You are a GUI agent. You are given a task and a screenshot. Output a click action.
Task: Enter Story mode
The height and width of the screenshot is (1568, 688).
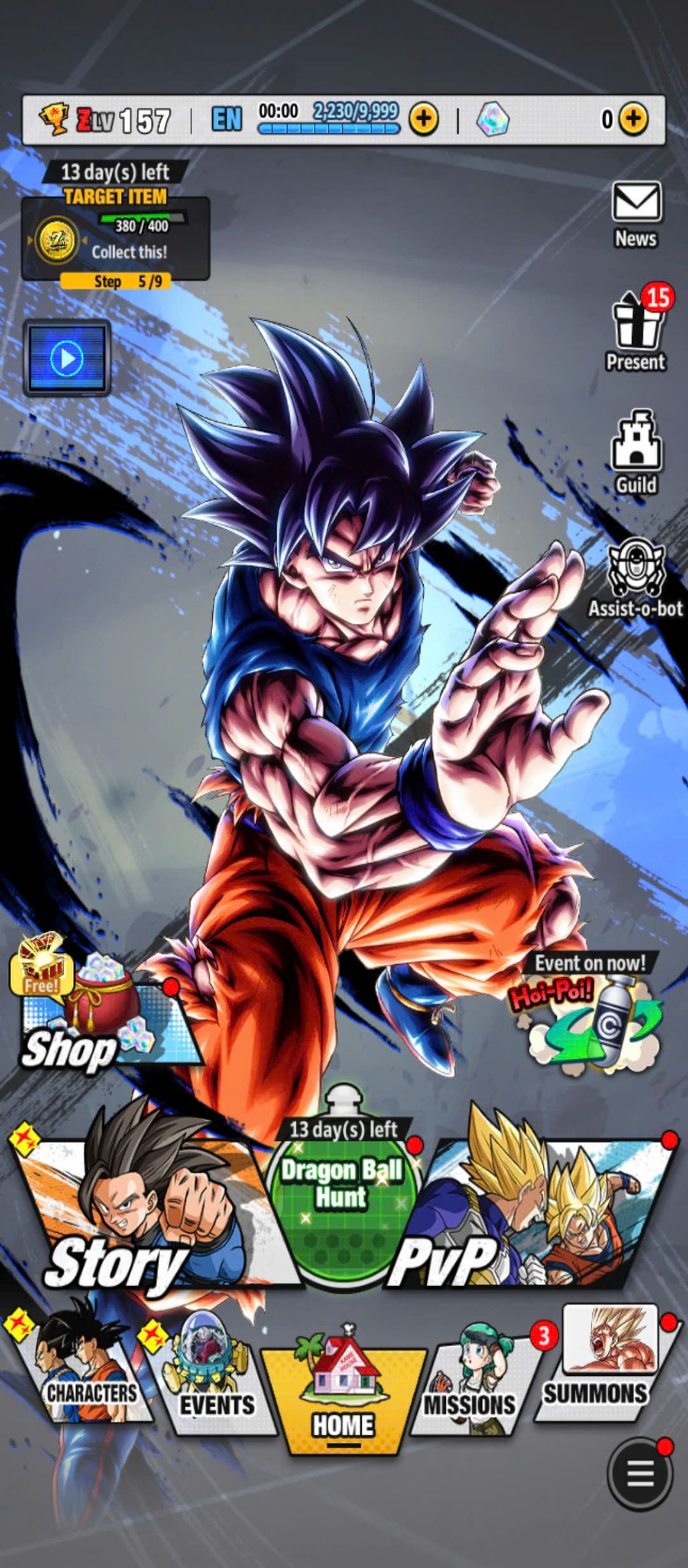tap(134, 1212)
